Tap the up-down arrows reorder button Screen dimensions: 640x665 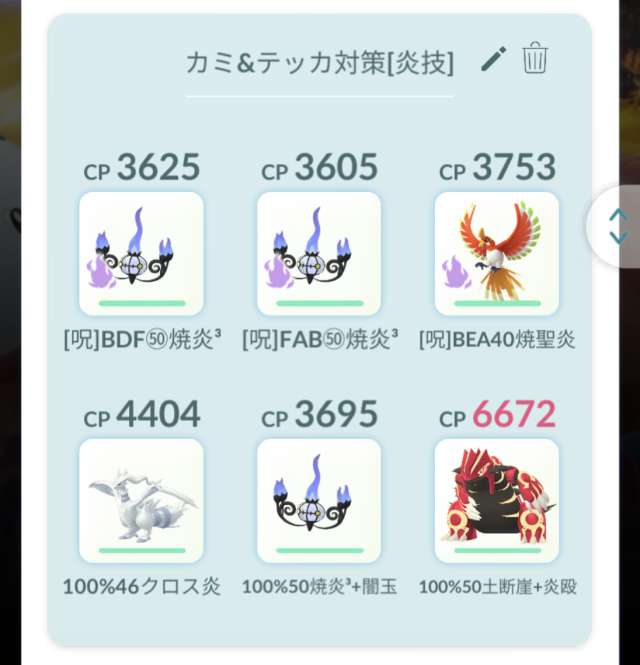pos(618,226)
